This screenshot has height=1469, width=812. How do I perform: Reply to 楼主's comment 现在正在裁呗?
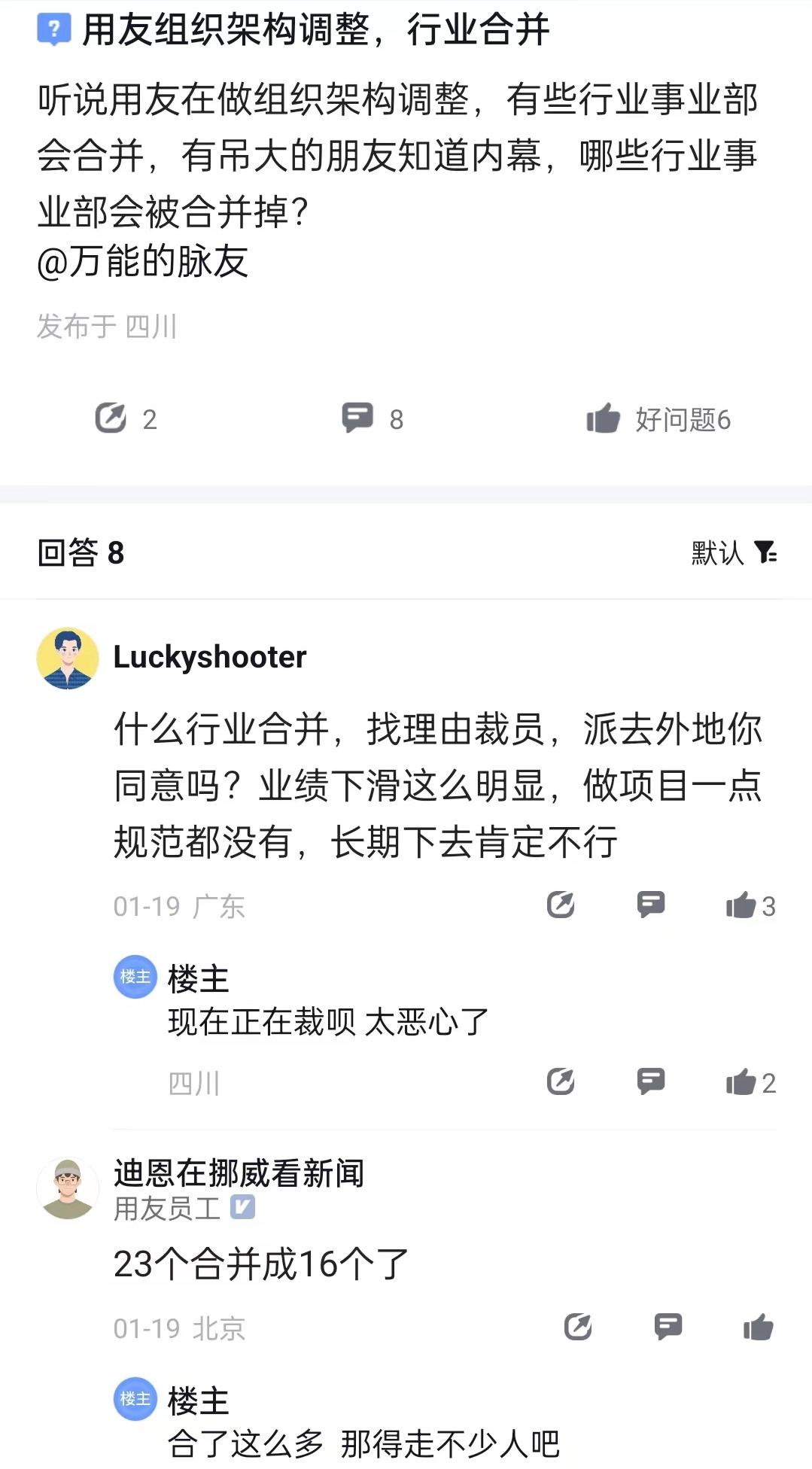tap(651, 1081)
